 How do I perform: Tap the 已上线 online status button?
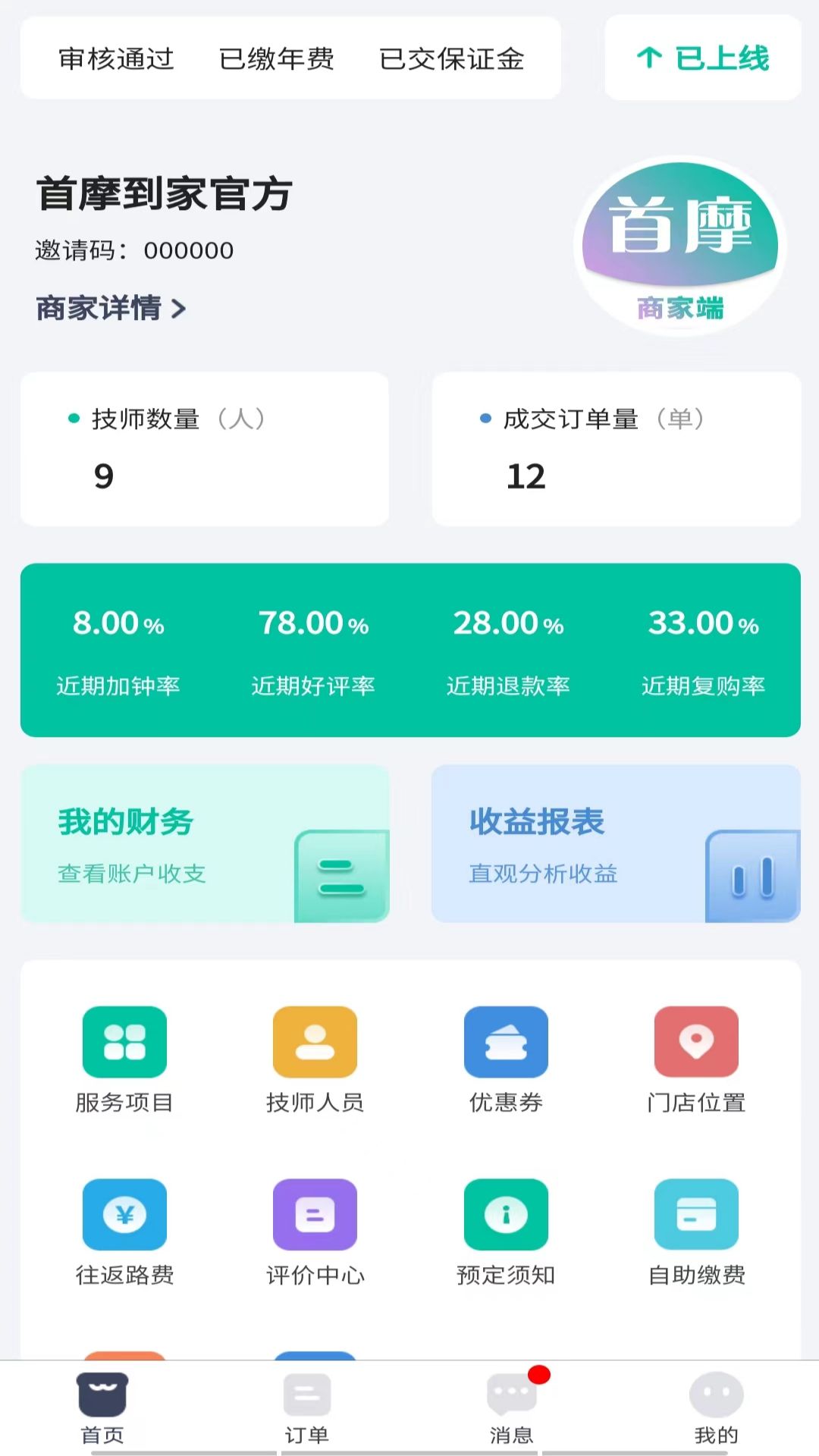(703, 58)
